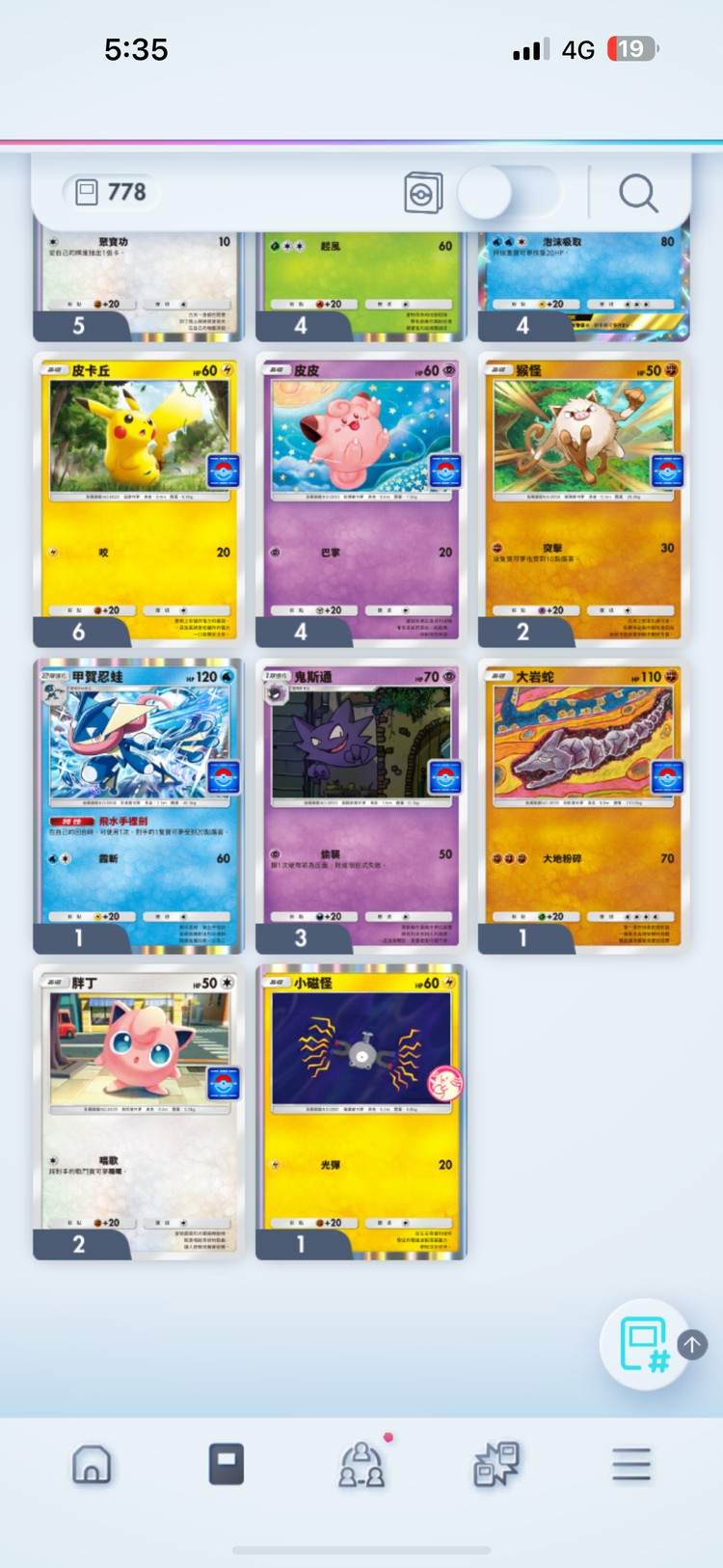Open the Clefairy card (皮皮)

point(361,498)
